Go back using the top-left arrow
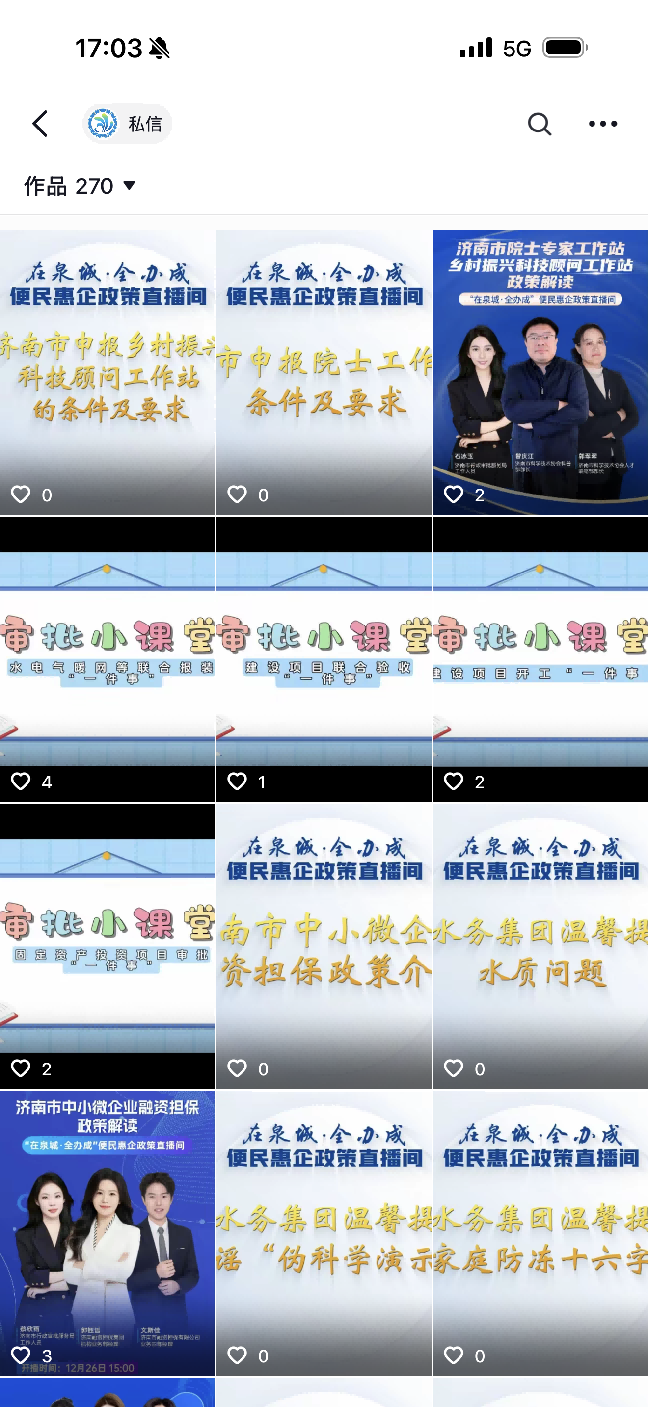648x1407 pixels. tap(40, 124)
